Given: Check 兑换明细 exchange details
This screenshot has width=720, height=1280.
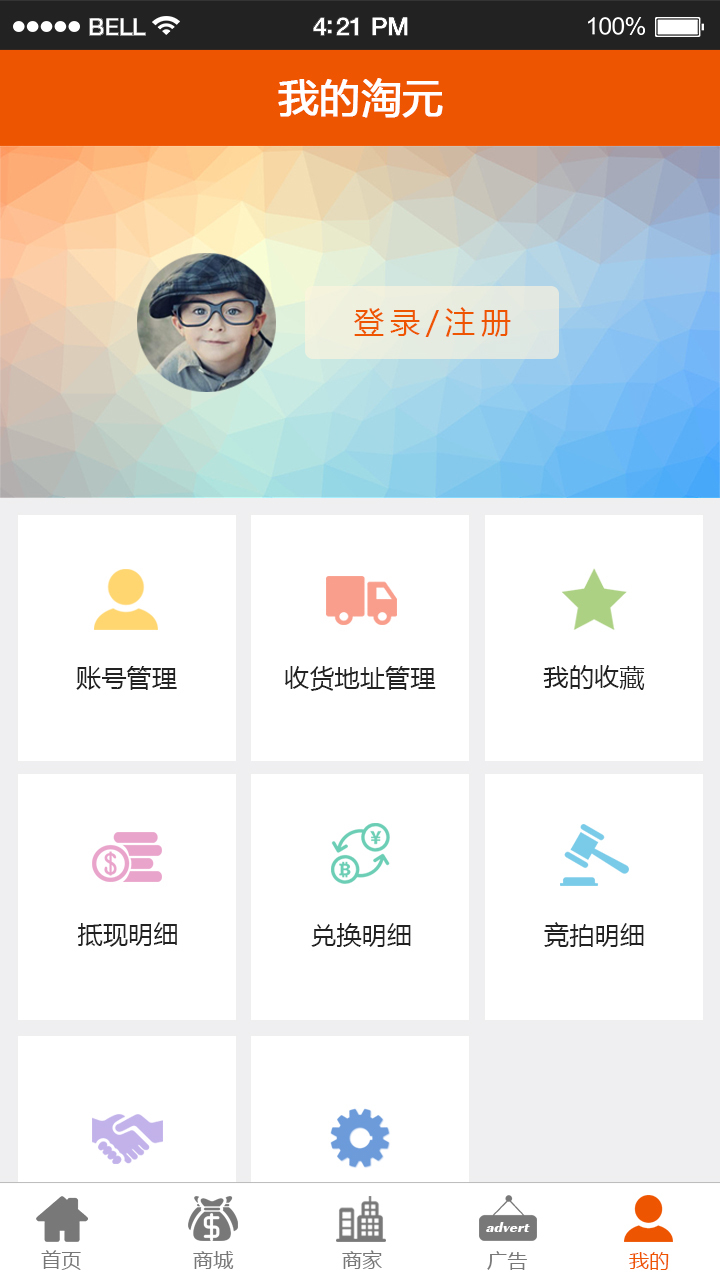Looking at the screenshot, I should tap(360, 896).
